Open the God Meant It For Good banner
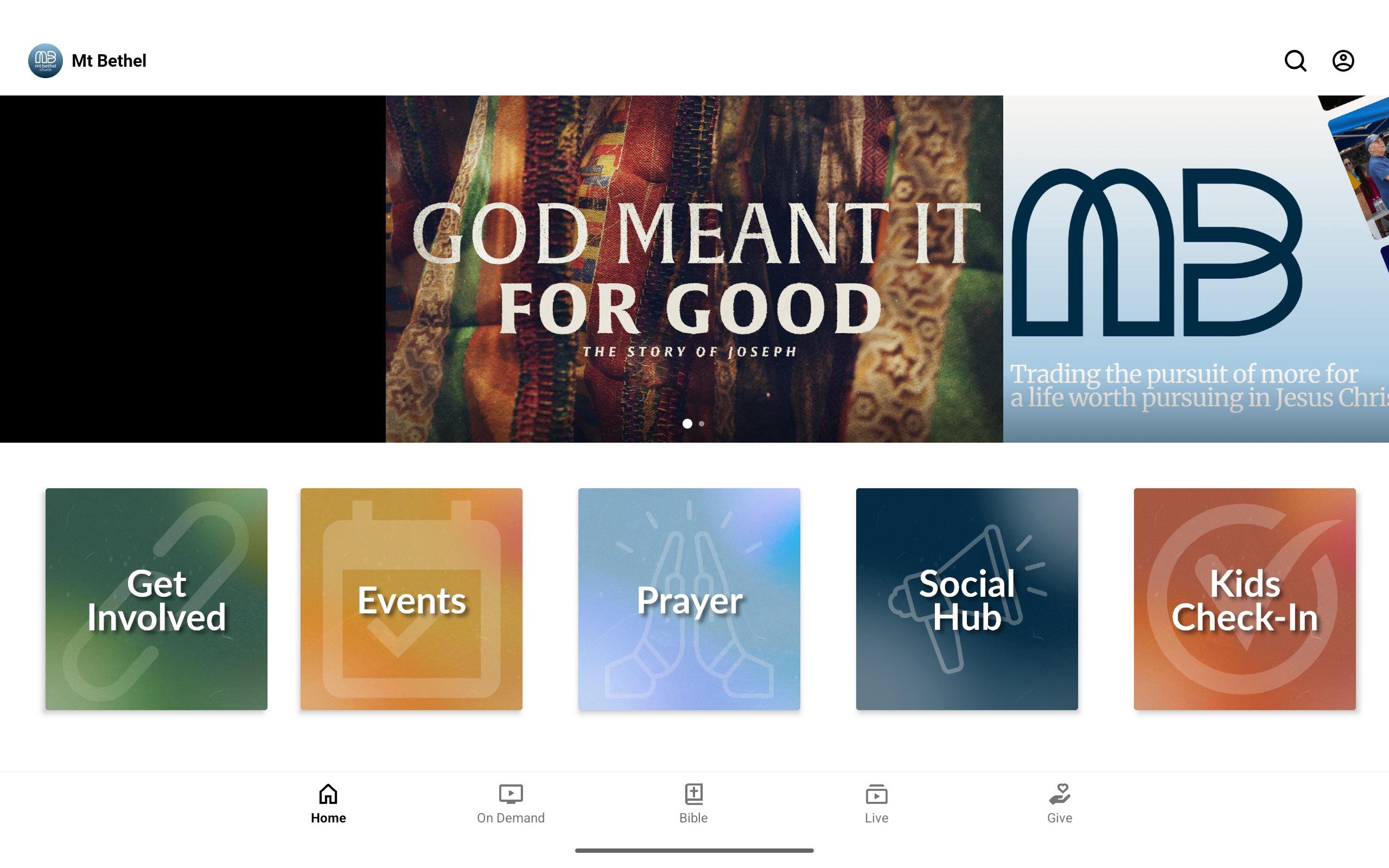1389x868 pixels. coord(694,269)
